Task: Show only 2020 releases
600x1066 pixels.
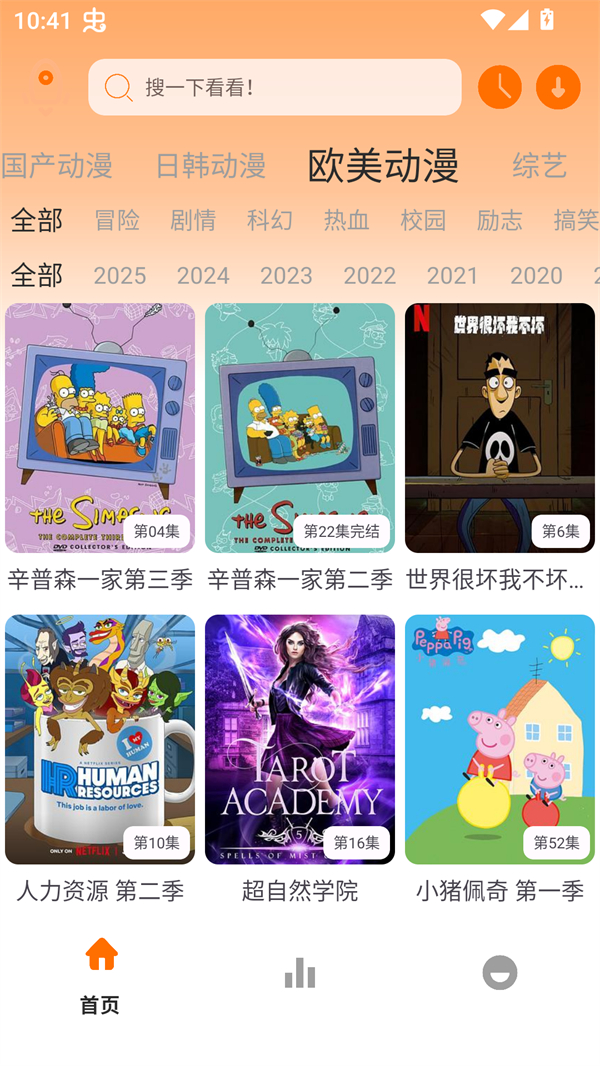Action: [536, 275]
